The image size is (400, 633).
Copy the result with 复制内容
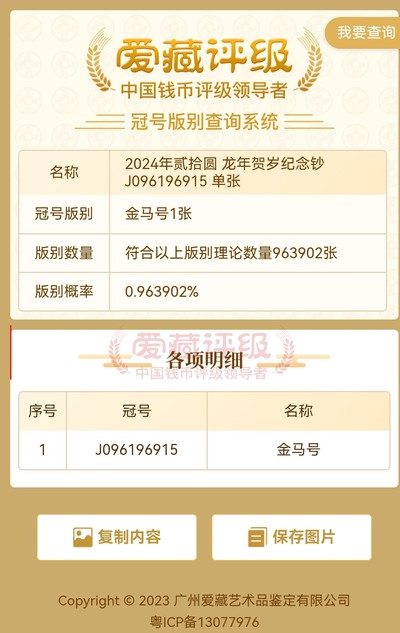click(x=117, y=537)
